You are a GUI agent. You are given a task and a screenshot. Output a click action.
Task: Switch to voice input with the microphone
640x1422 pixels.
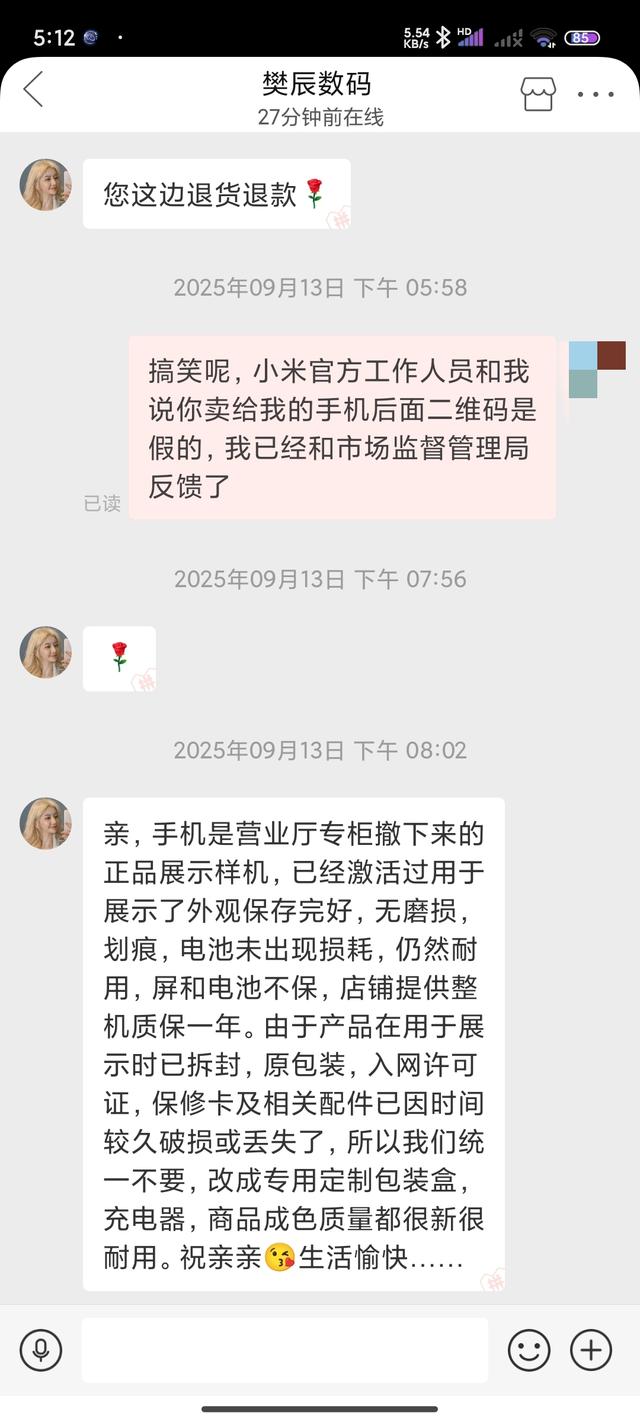click(x=41, y=1350)
